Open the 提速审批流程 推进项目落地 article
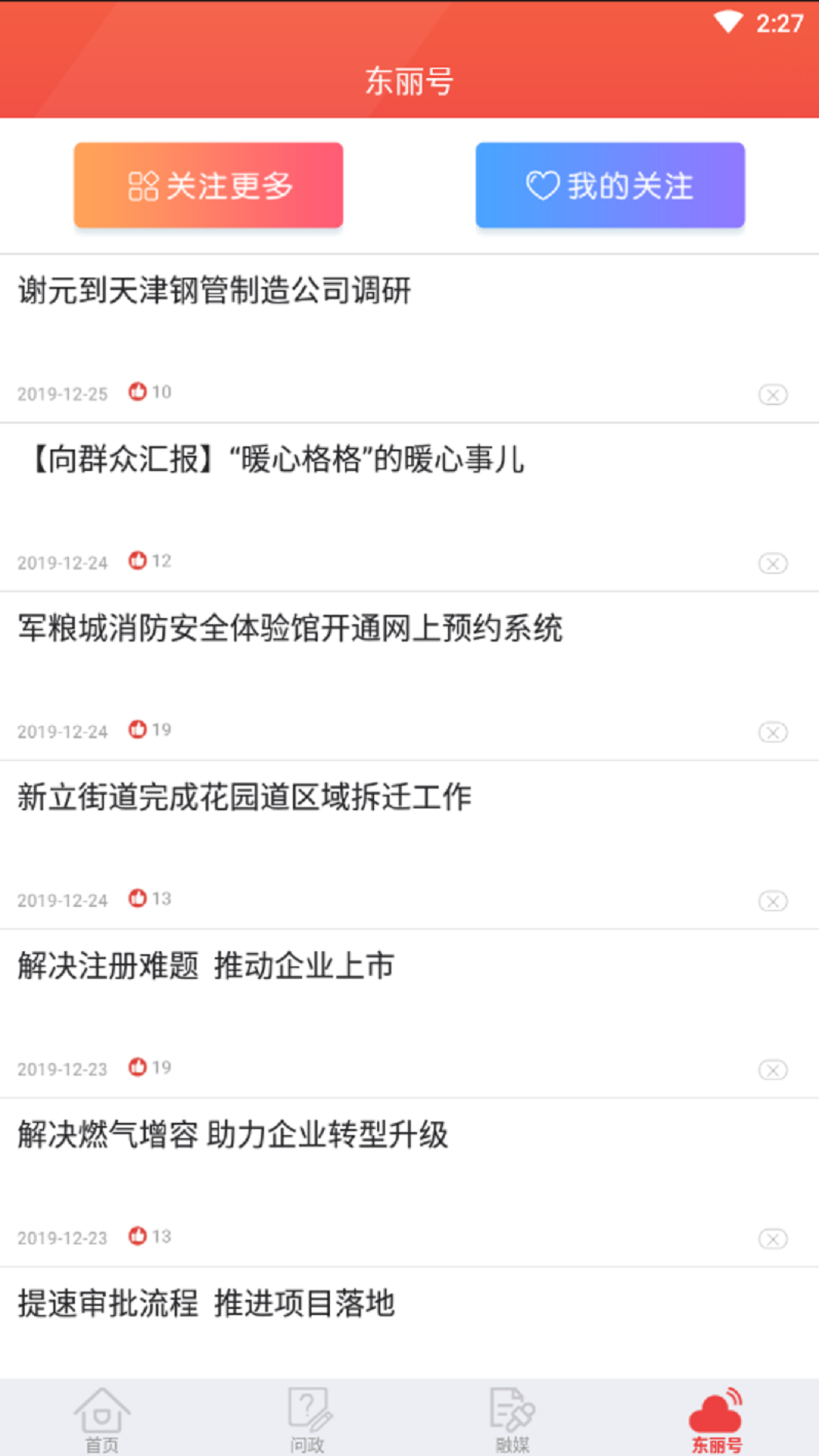The image size is (819, 1456). point(207,1305)
